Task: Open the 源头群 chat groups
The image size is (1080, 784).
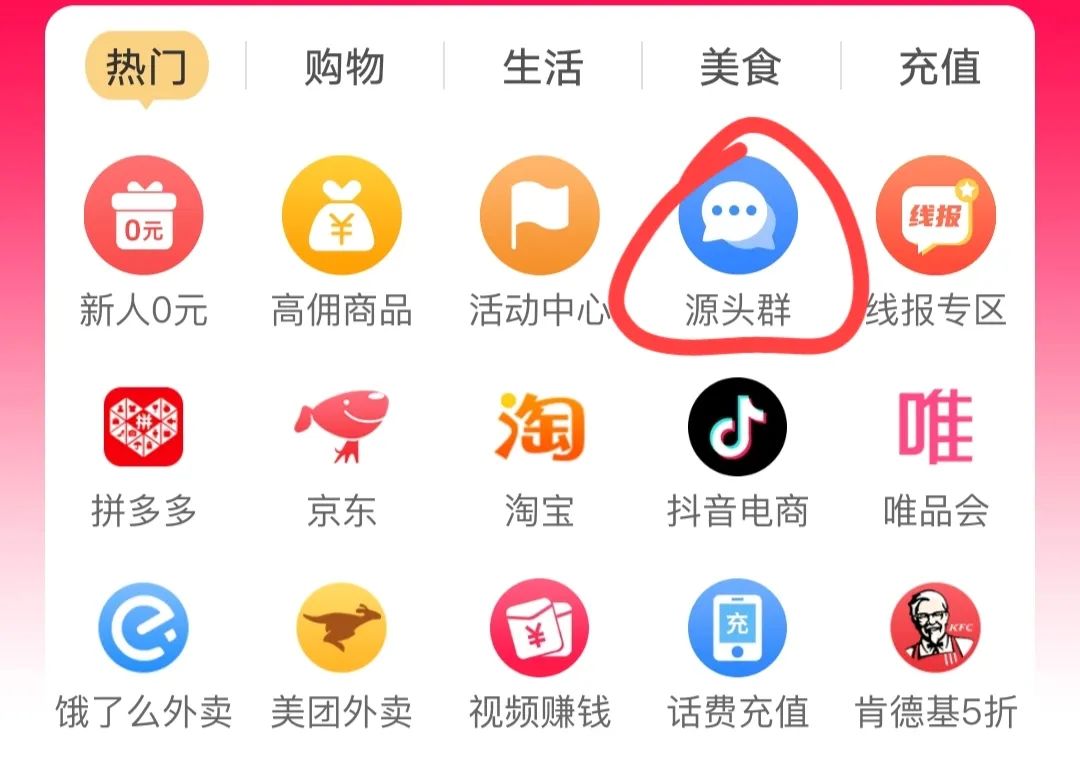Action: [x=738, y=216]
